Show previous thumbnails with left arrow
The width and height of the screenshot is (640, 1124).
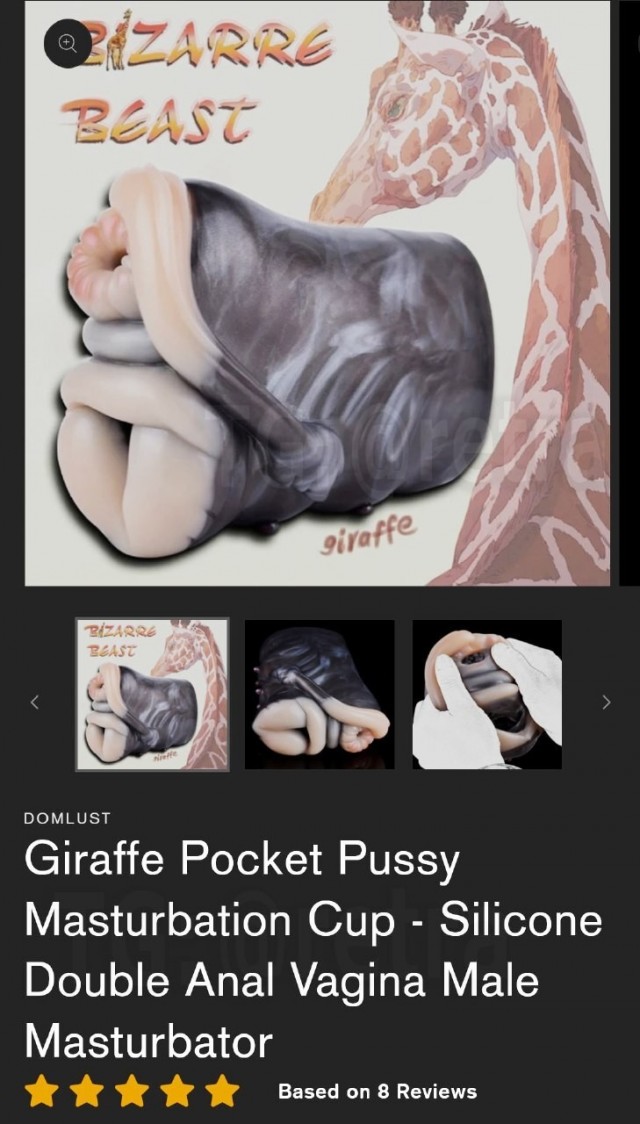click(34, 702)
